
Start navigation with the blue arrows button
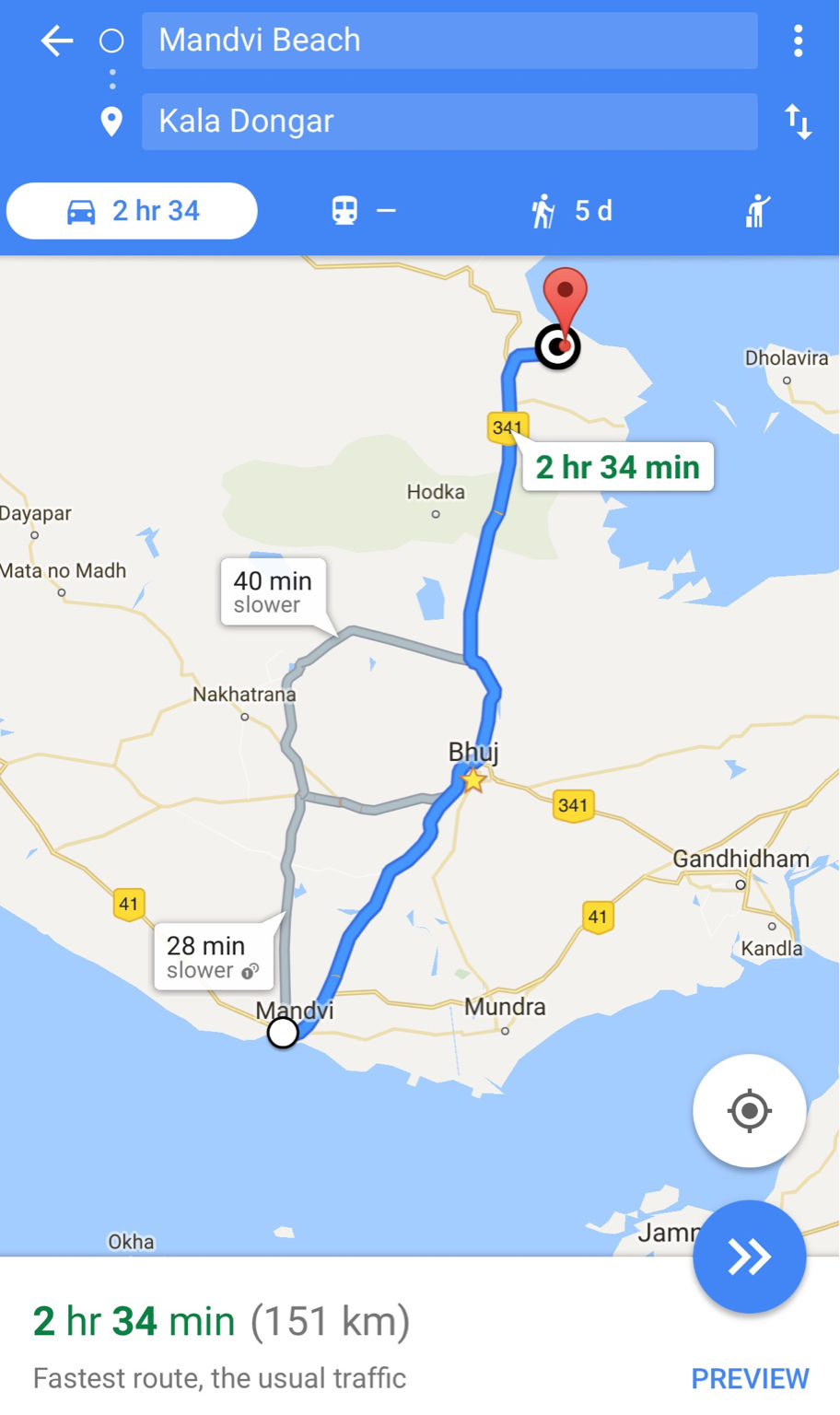click(x=750, y=1257)
